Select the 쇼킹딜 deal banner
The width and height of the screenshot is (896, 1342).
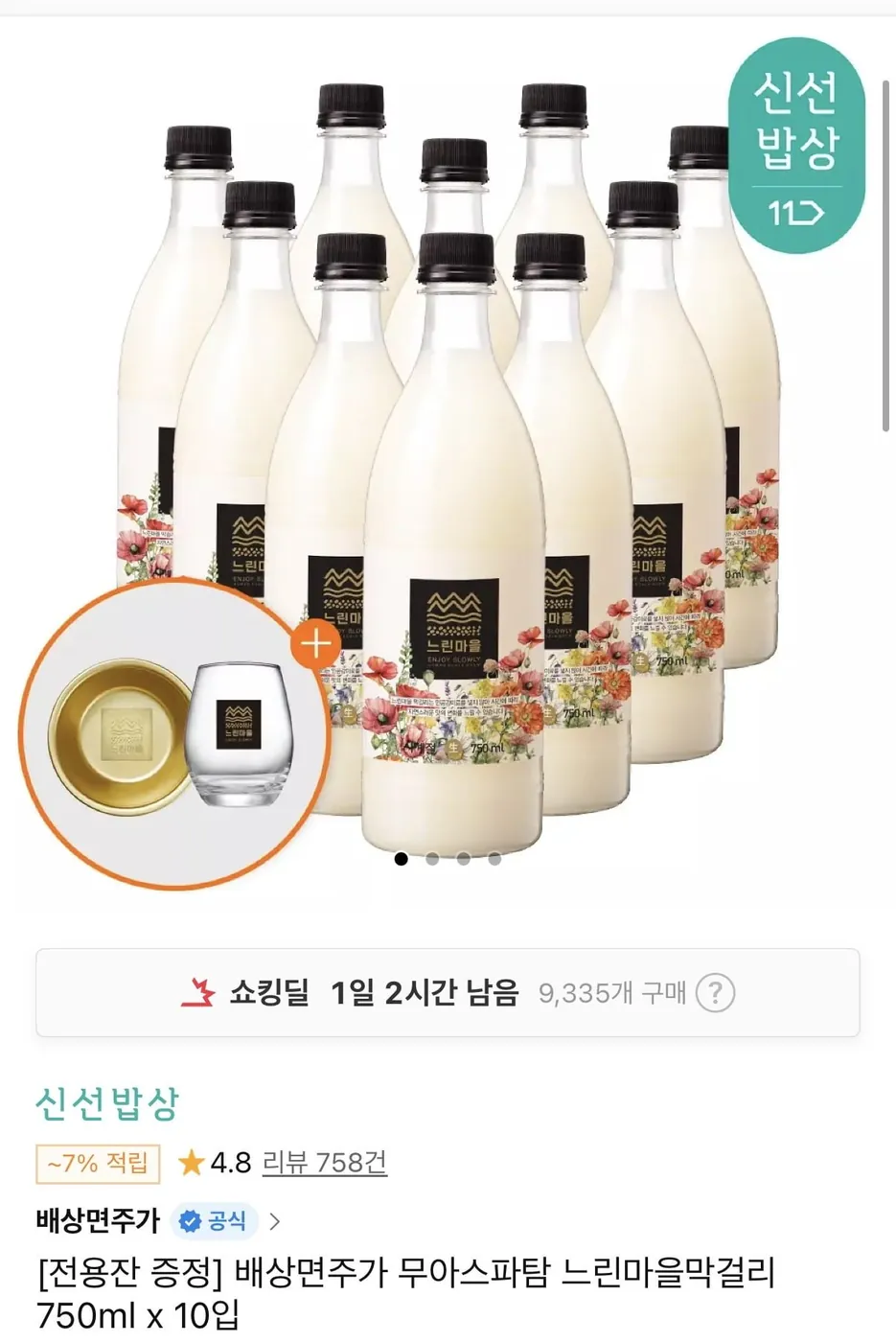pos(448,993)
